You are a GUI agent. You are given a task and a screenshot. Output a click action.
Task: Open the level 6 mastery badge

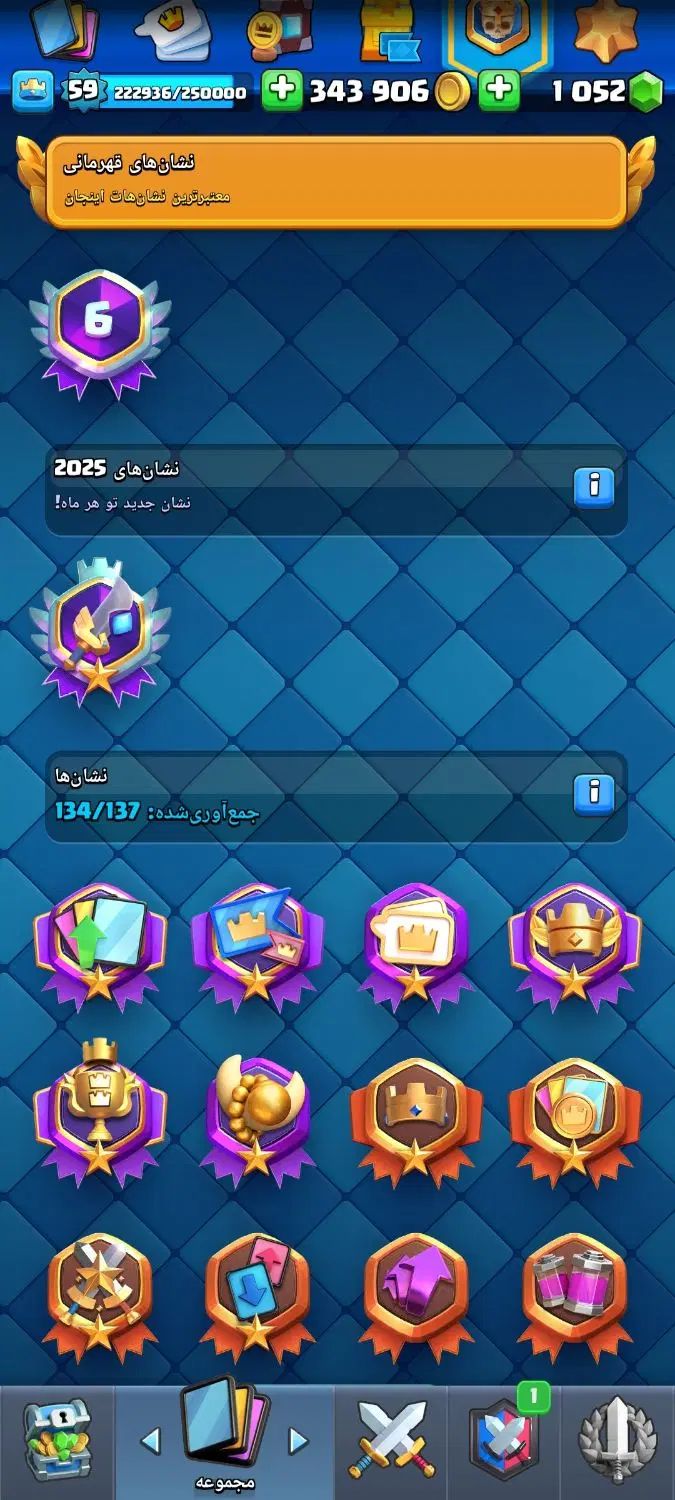pos(99,331)
